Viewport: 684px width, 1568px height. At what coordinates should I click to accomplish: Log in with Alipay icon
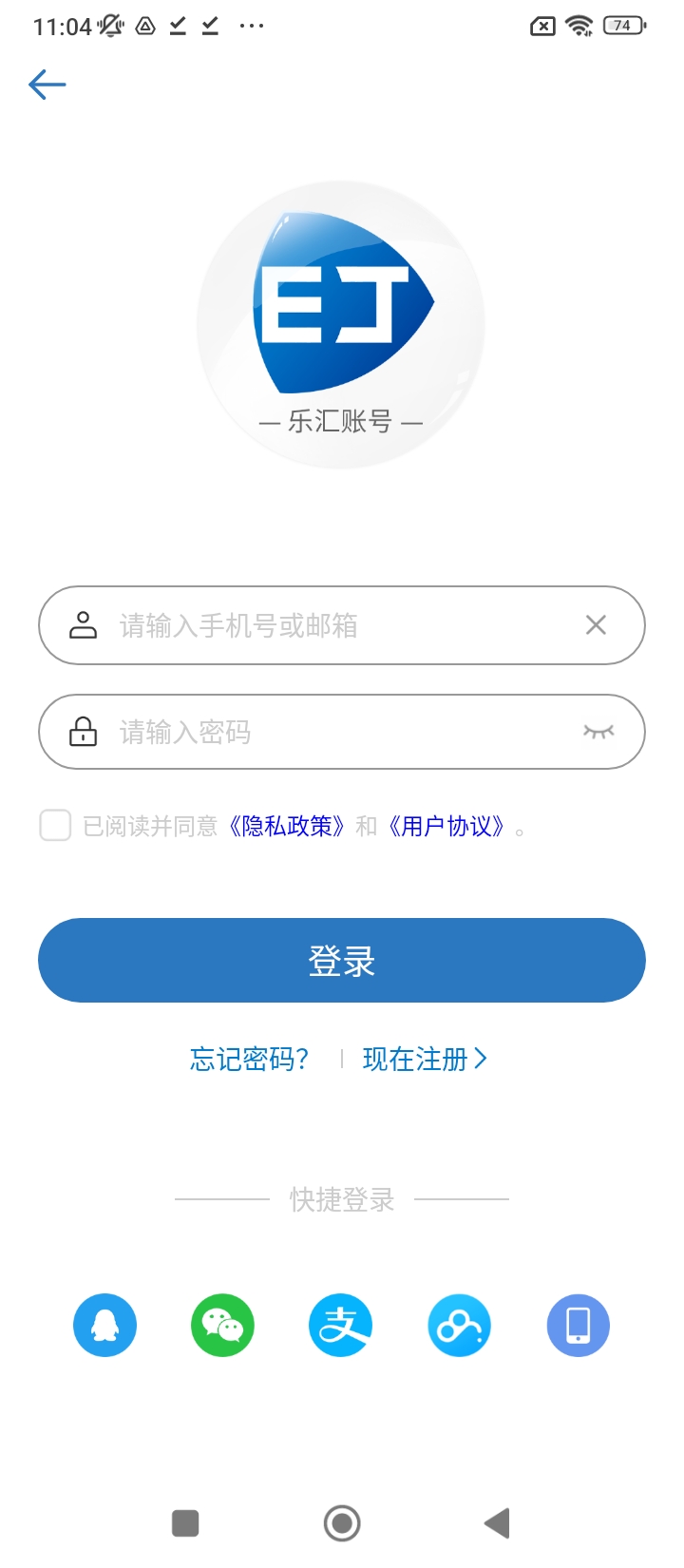[340, 1325]
